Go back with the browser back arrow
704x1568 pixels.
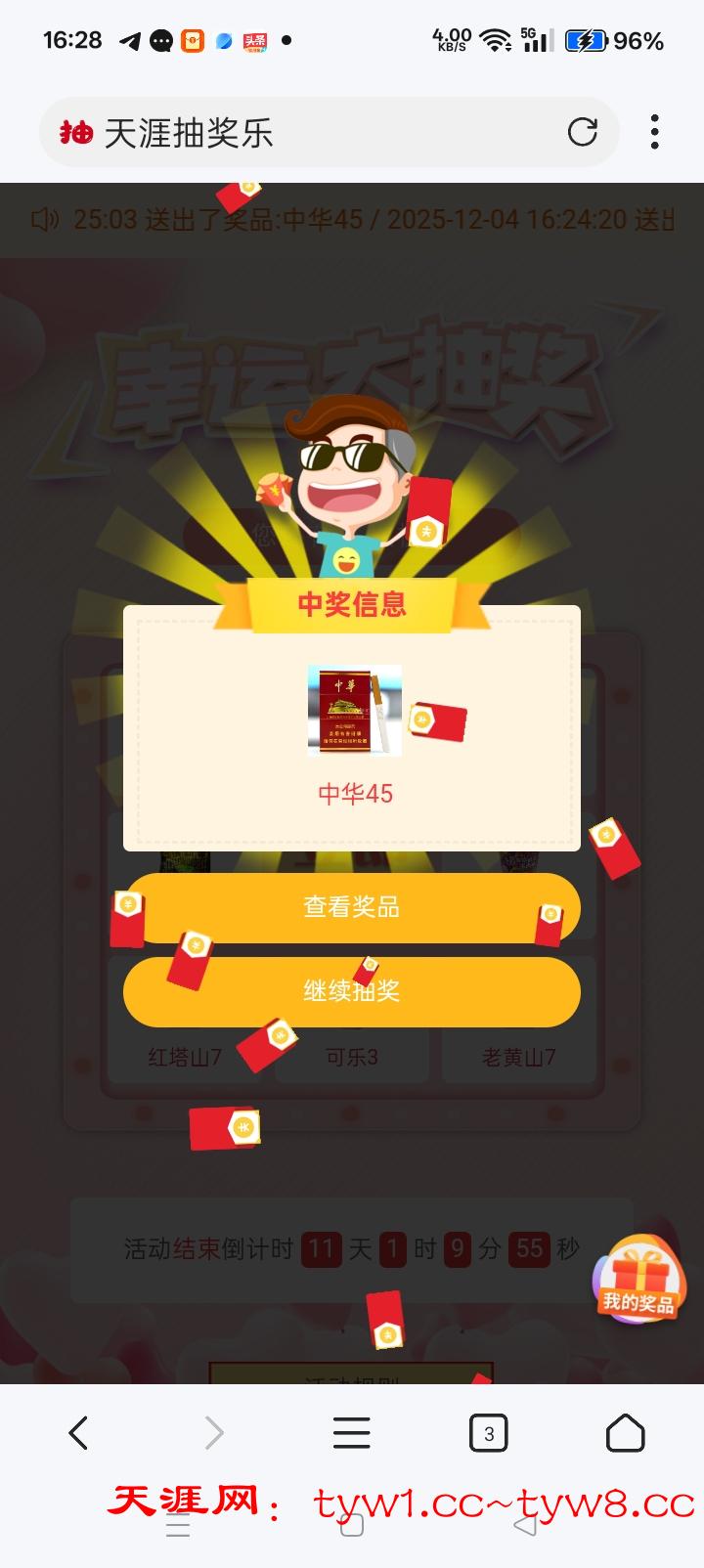coord(79,1433)
